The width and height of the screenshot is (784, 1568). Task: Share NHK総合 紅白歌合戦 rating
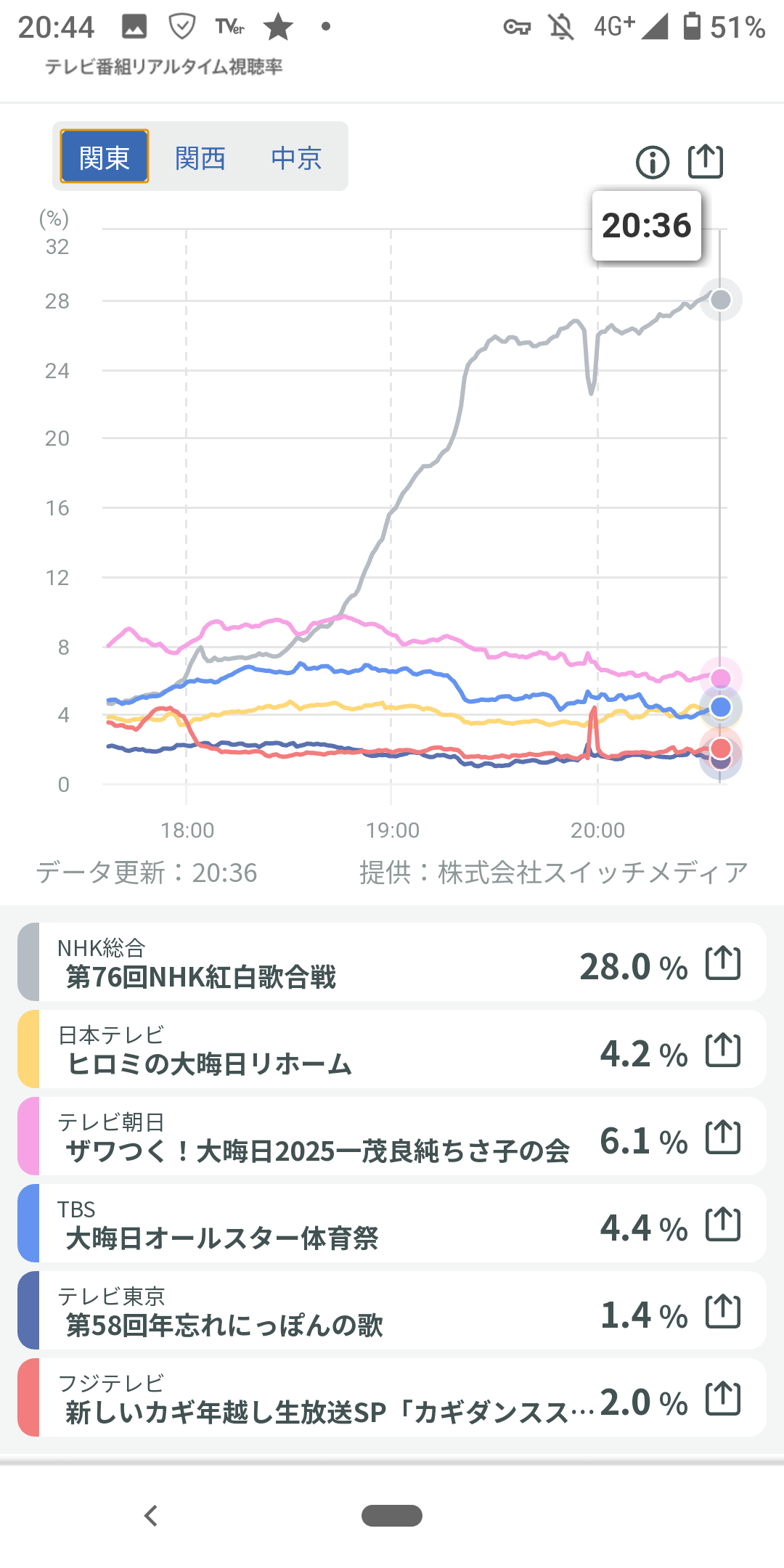click(x=723, y=964)
